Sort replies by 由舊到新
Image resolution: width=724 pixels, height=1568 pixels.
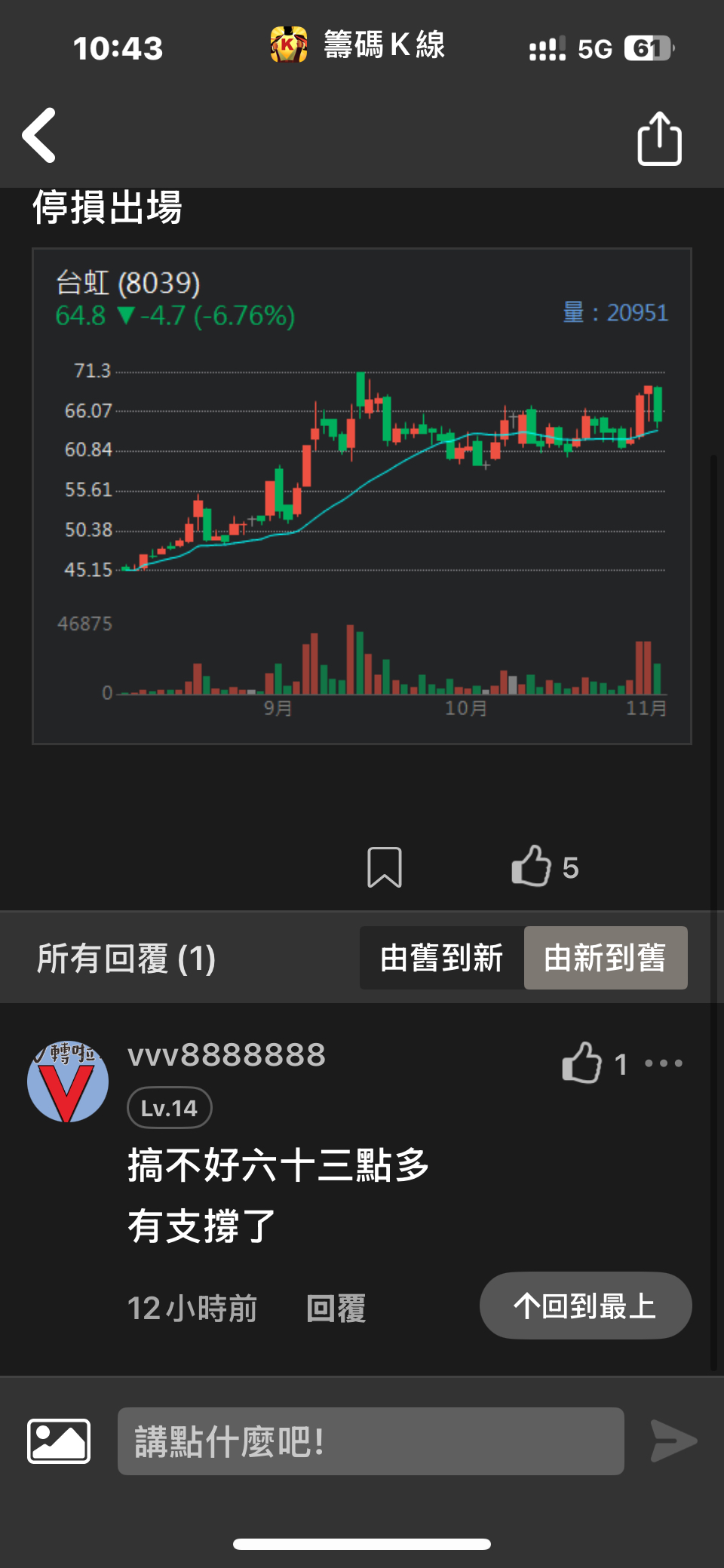pyautogui.click(x=442, y=958)
